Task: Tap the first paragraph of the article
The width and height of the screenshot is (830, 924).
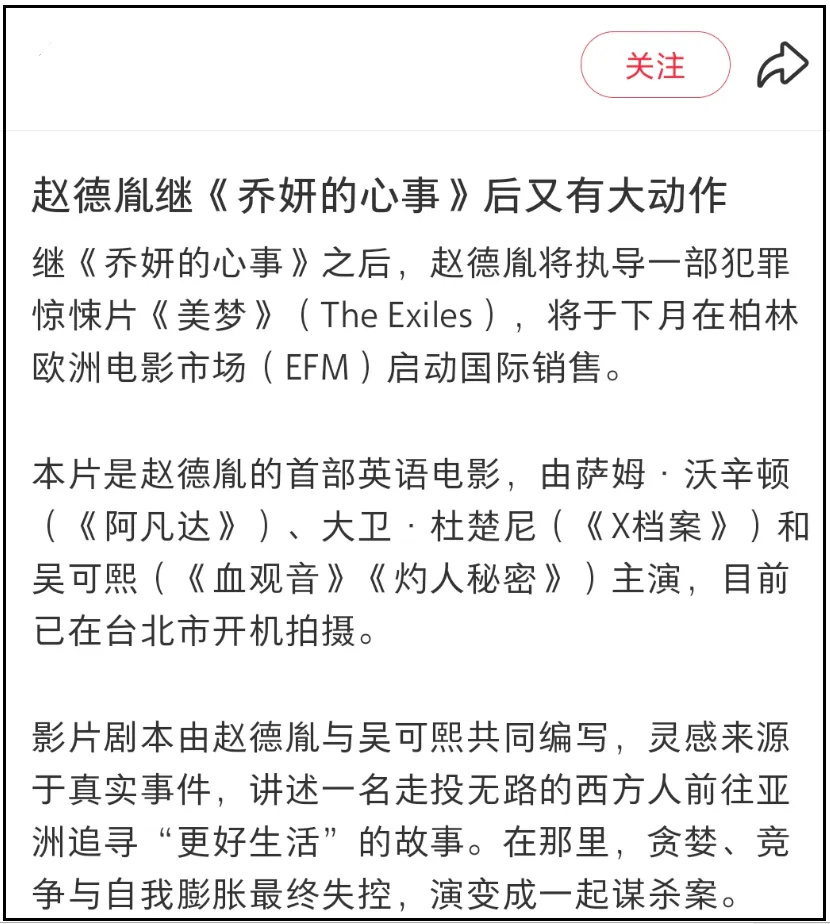Action: point(400,310)
